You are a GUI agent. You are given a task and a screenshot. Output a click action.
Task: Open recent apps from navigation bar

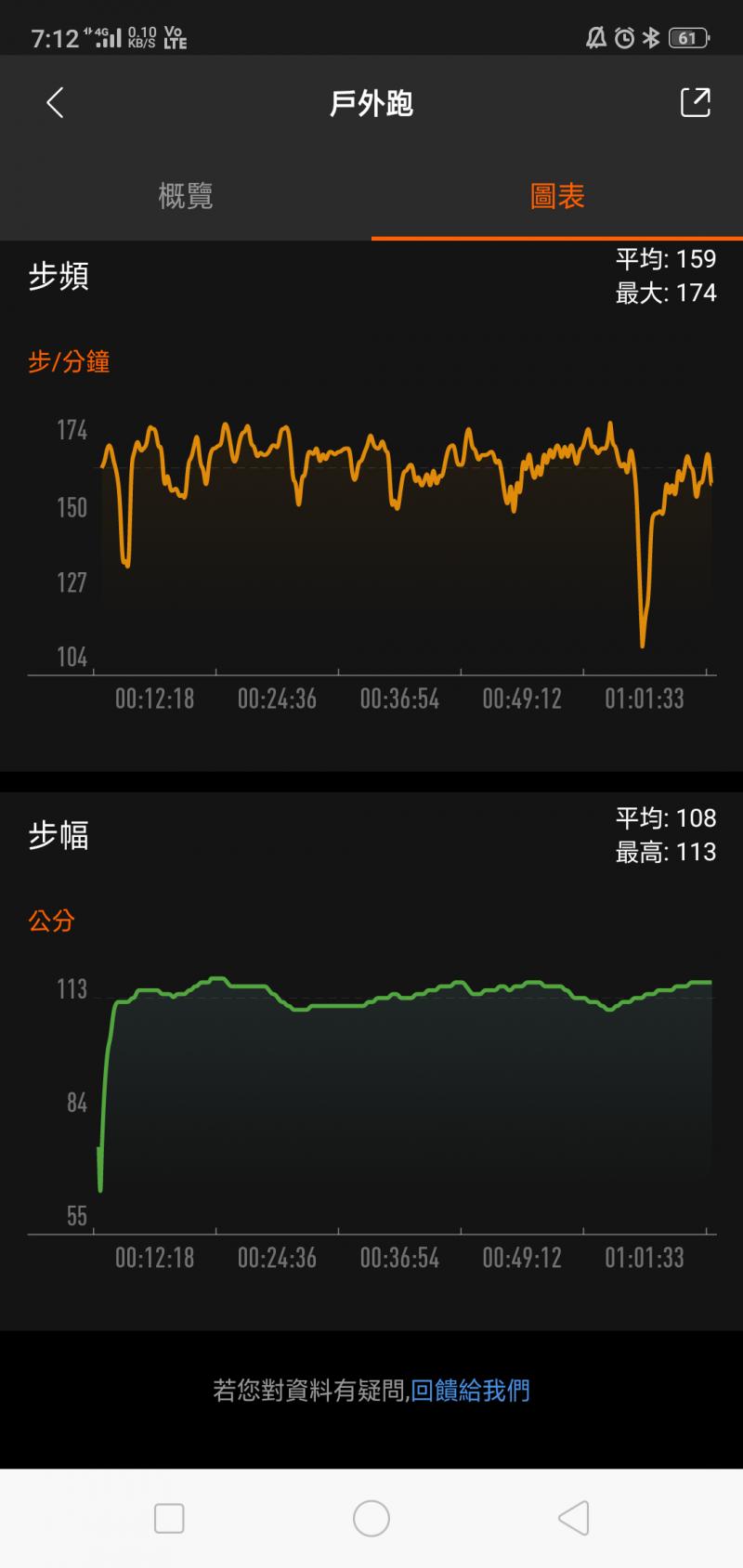pos(169,1518)
